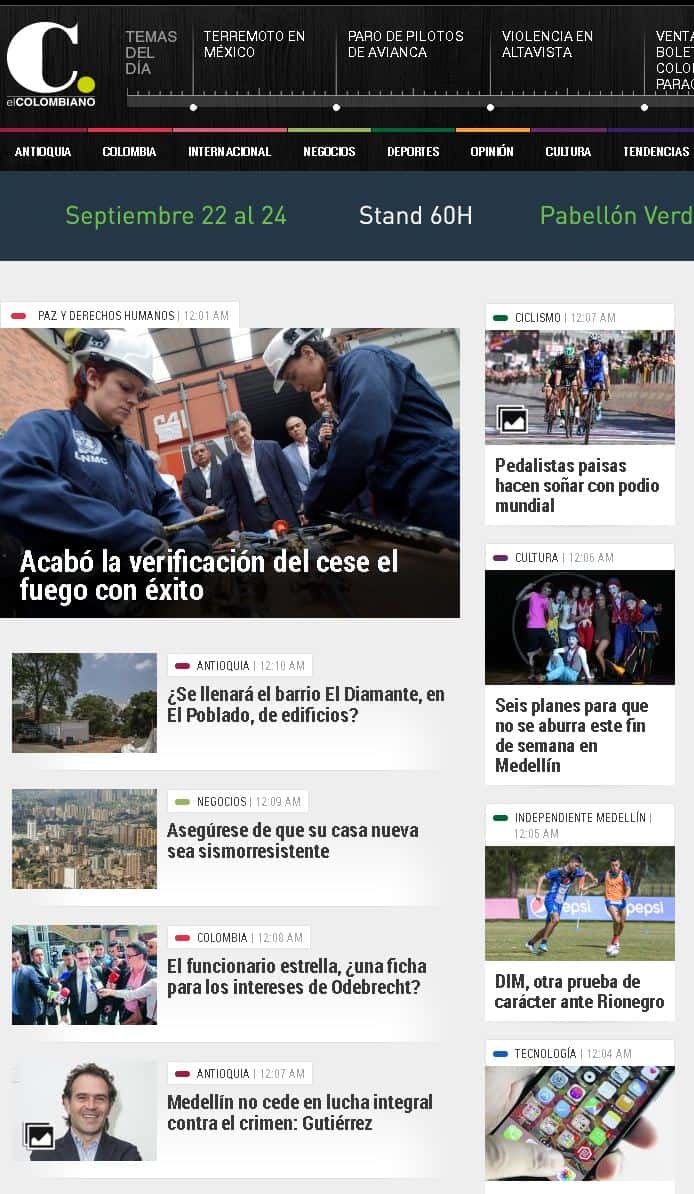Screen dimensions: 694x1194
Task: Open the Paro de pilotos de Avianca topic
Action: pyautogui.click(x=405, y=43)
